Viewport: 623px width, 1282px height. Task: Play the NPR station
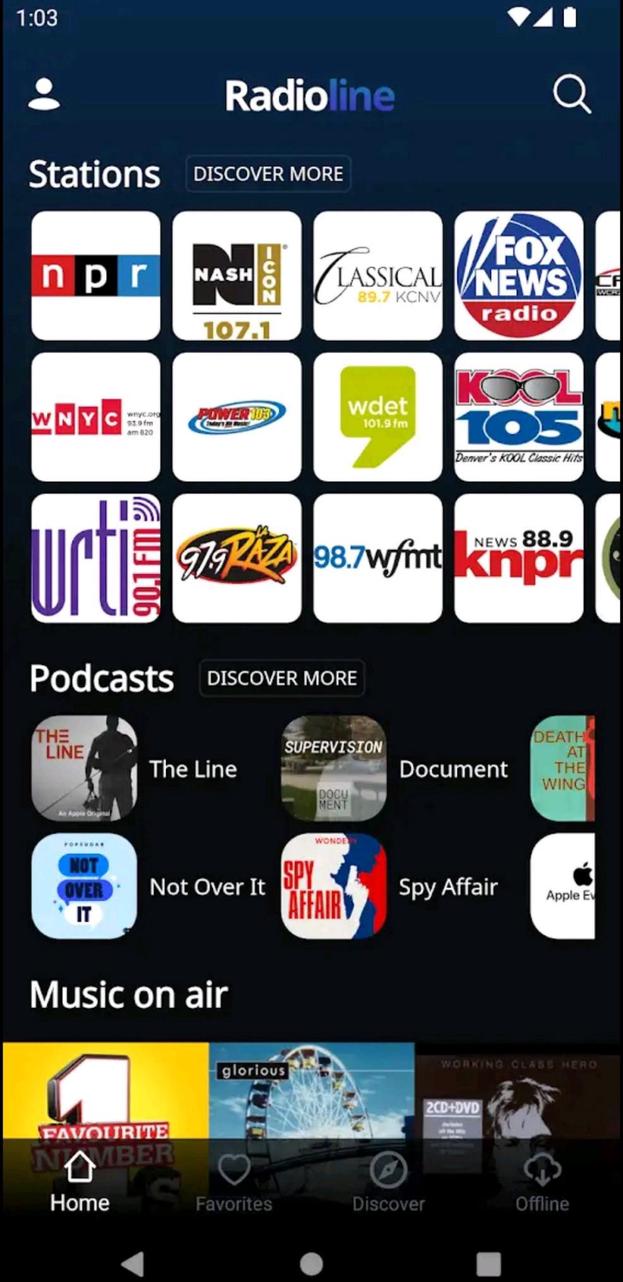point(96,275)
